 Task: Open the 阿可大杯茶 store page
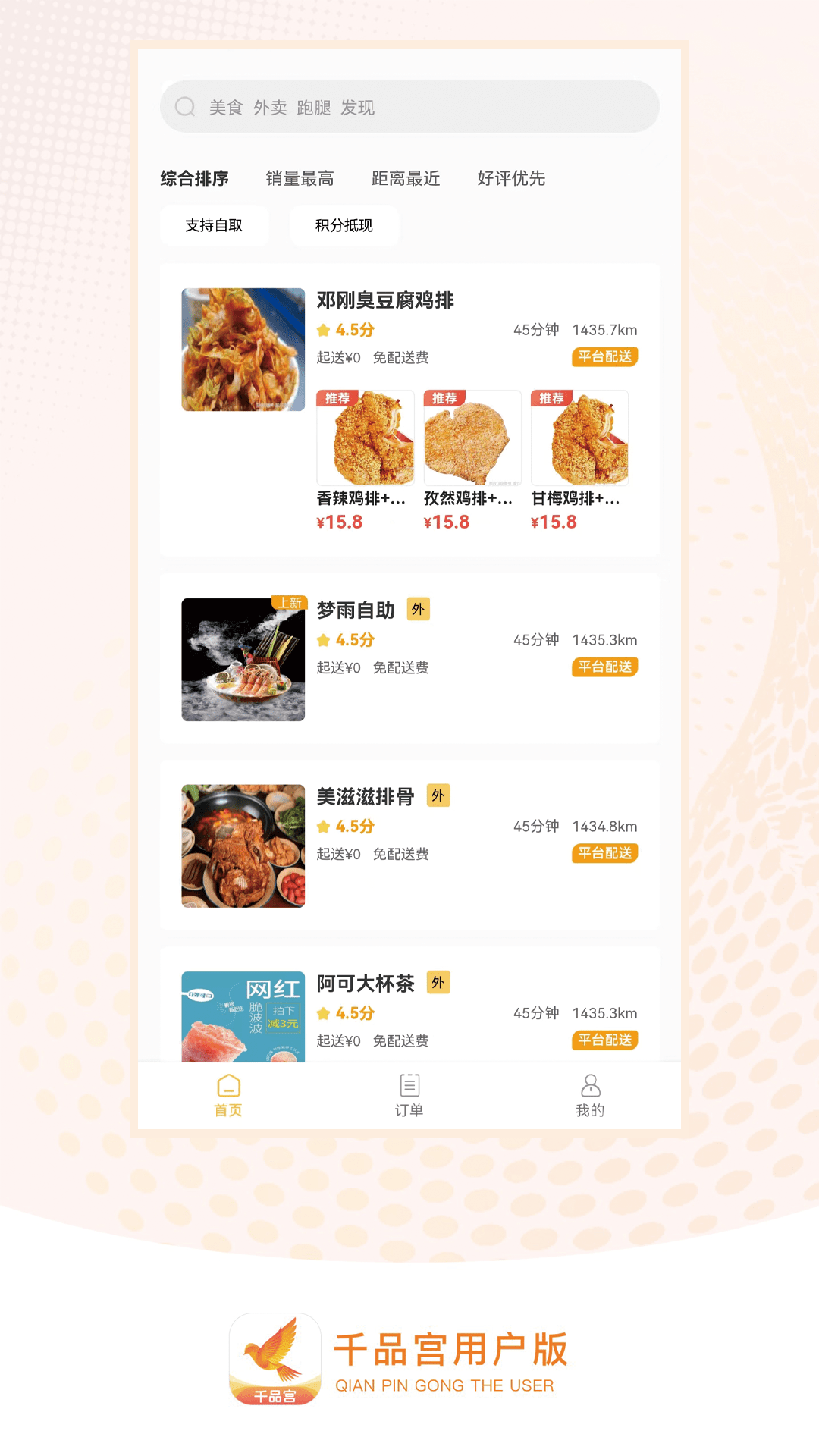[366, 983]
